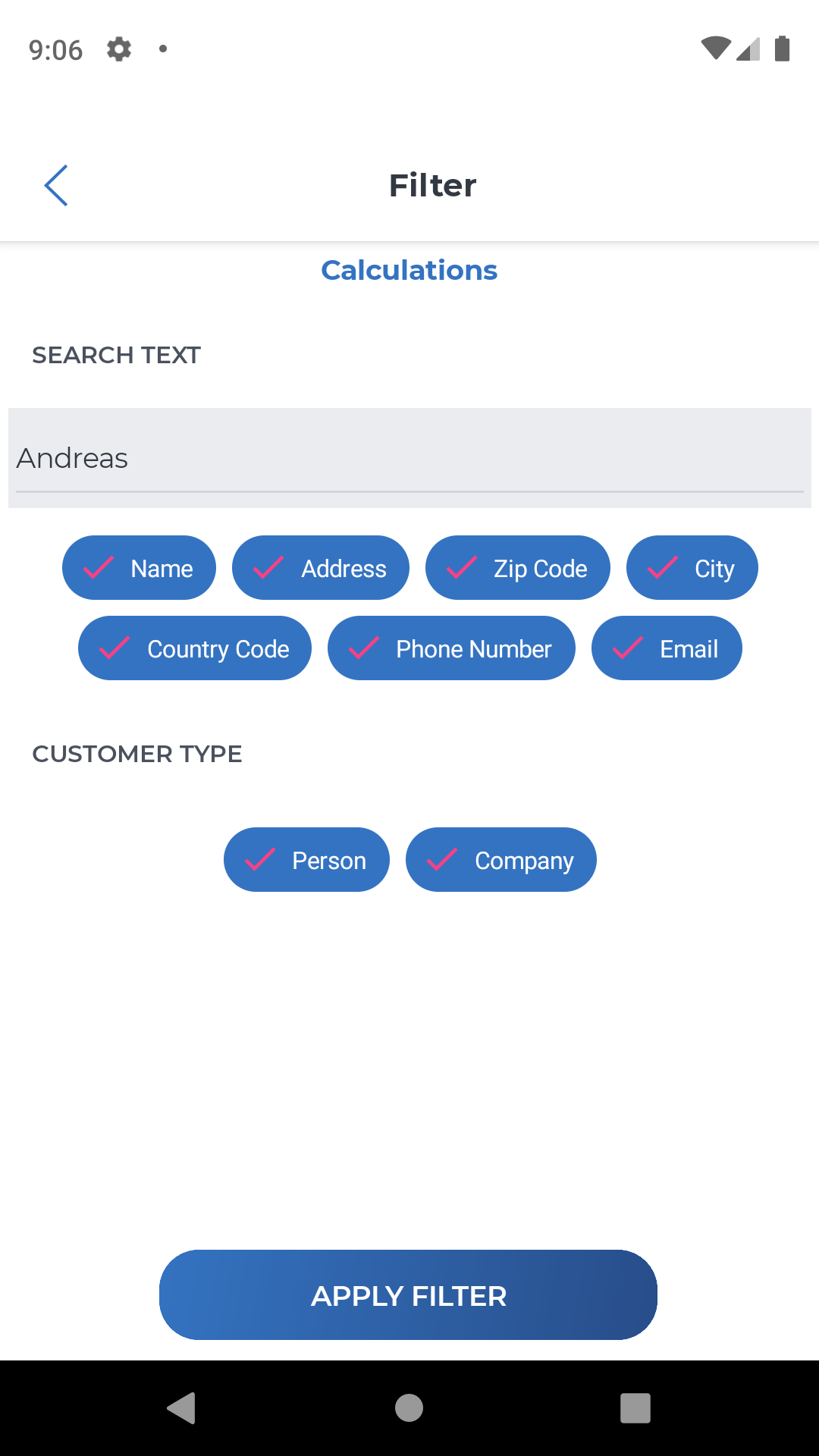The height and width of the screenshot is (1456, 819).
Task: Go back using the header arrow
Action: pyautogui.click(x=56, y=185)
